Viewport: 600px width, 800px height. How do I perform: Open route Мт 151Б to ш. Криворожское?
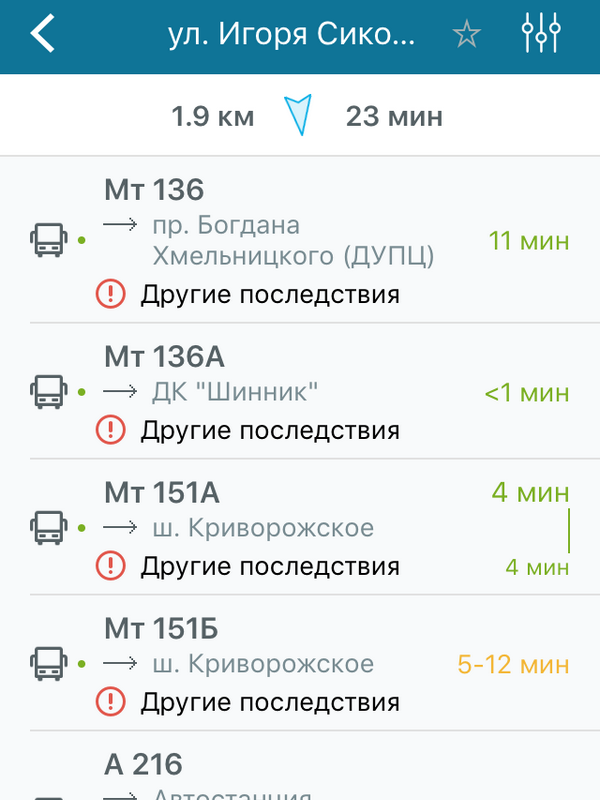click(300, 663)
